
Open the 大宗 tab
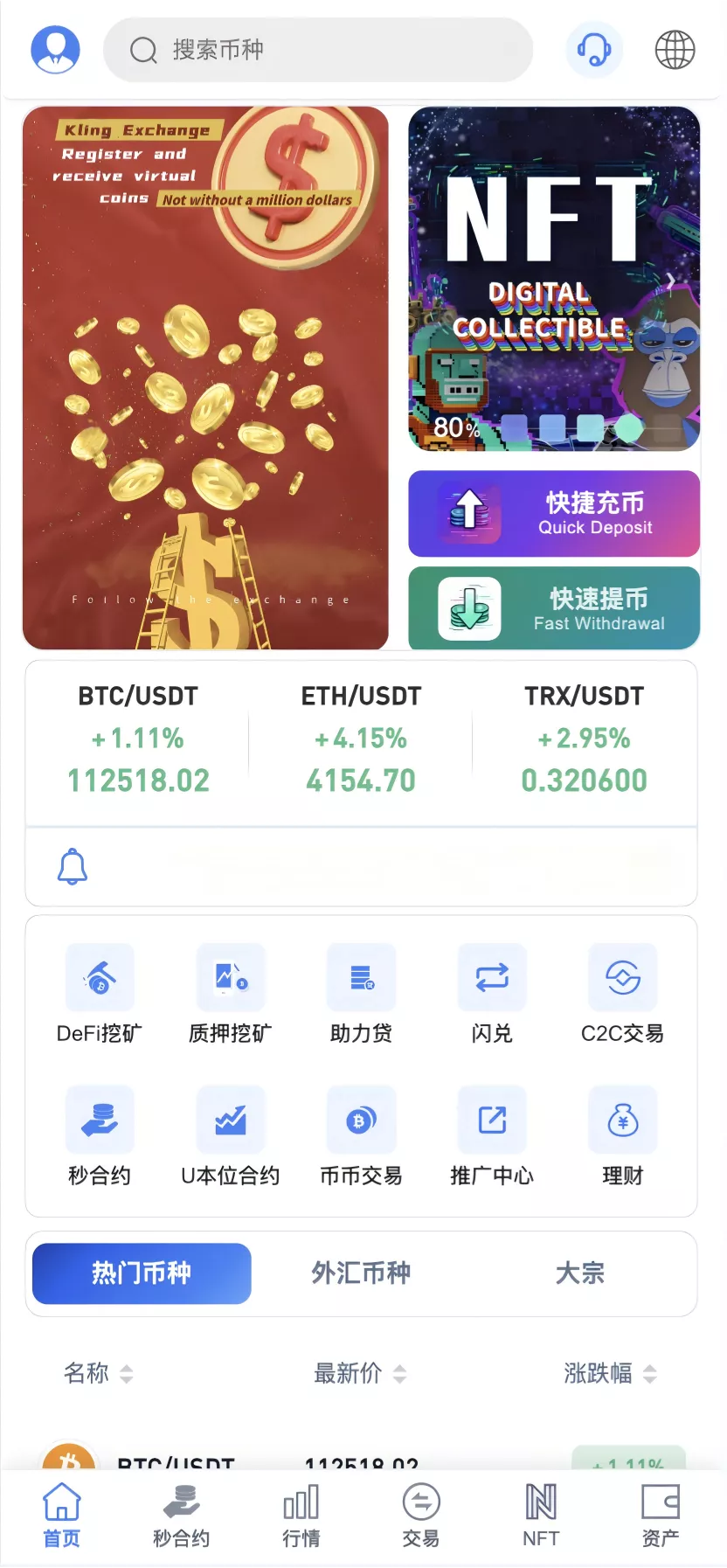pos(580,1273)
